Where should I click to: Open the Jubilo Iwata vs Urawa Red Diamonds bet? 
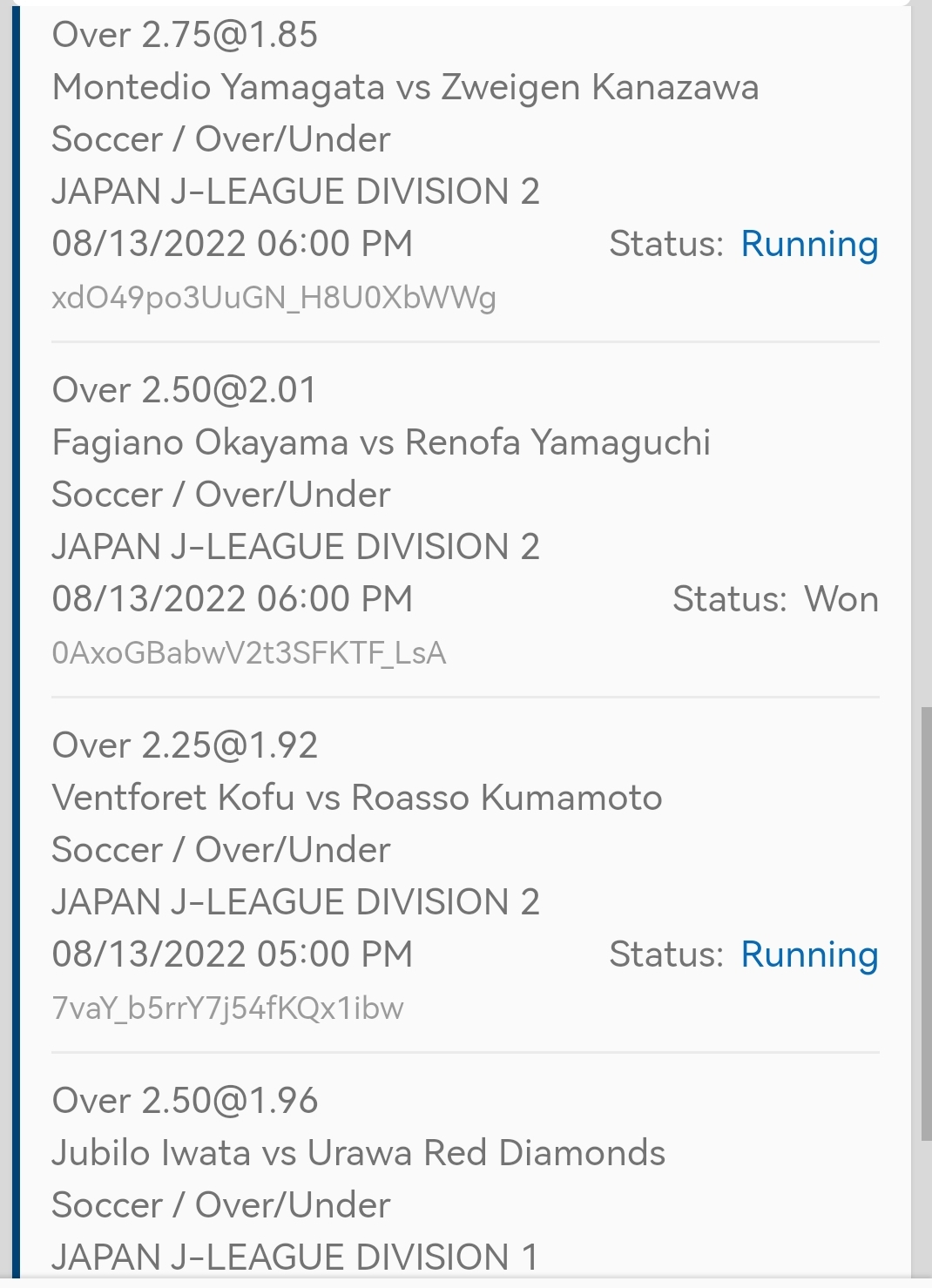[358, 1153]
